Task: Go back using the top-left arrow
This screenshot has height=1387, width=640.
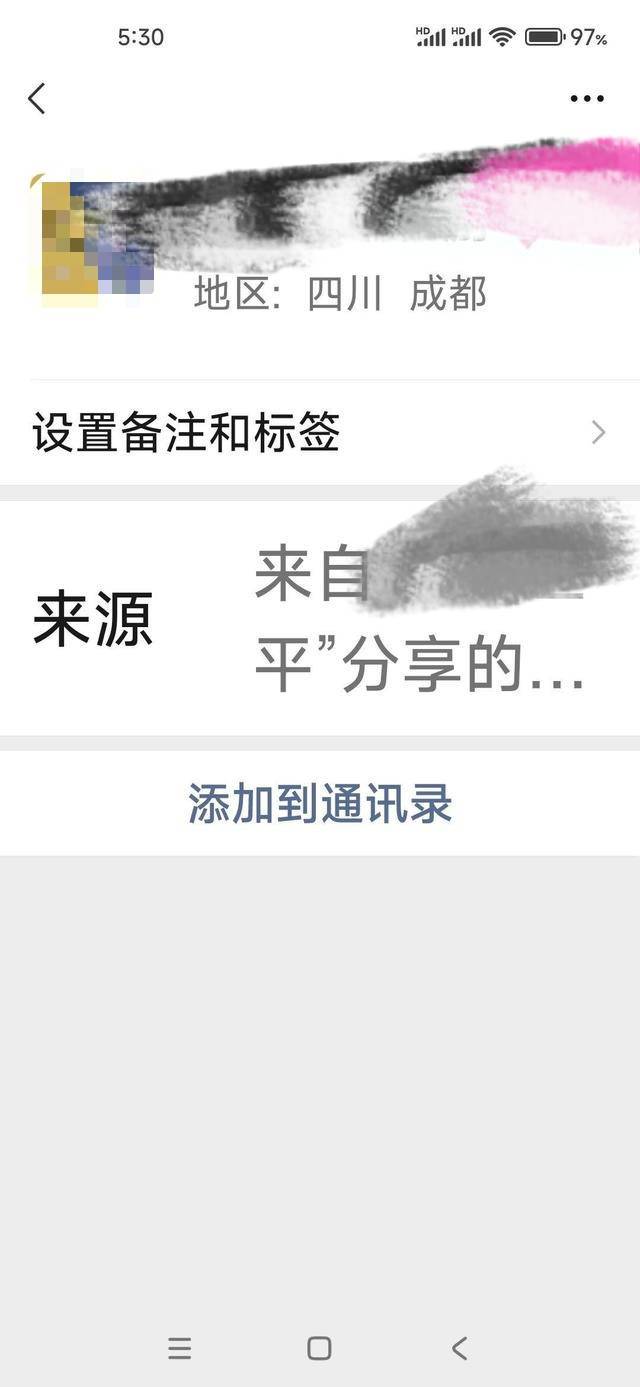Action: pyautogui.click(x=37, y=98)
